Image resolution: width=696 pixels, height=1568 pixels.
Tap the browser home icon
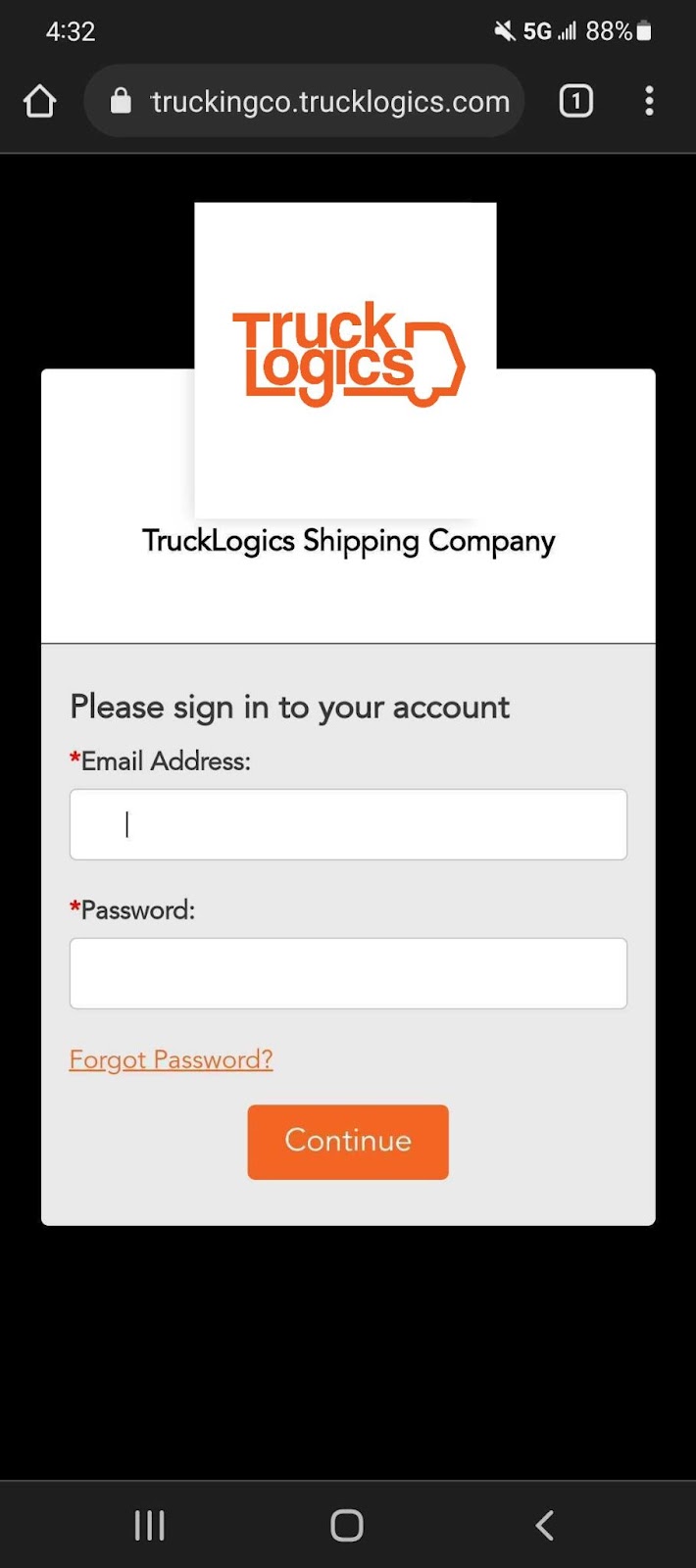(39, 101)
